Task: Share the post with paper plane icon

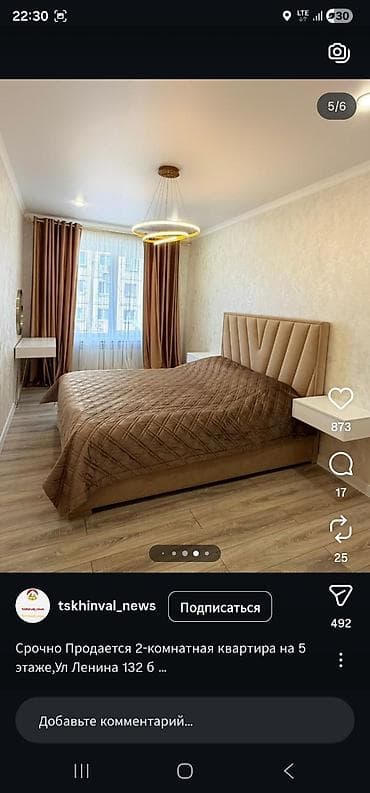Action: pos(341,595)
